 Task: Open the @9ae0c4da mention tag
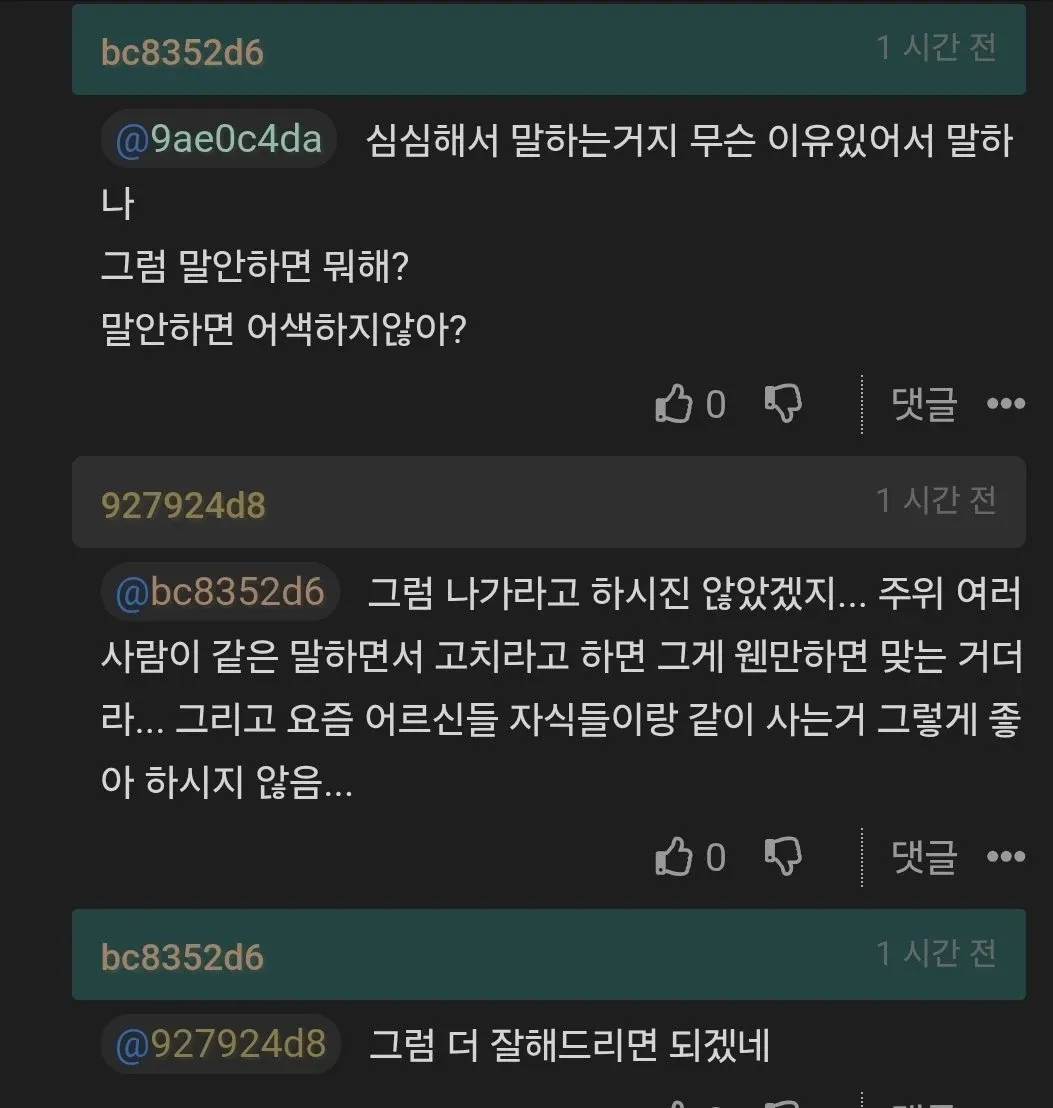coord(218,138)
